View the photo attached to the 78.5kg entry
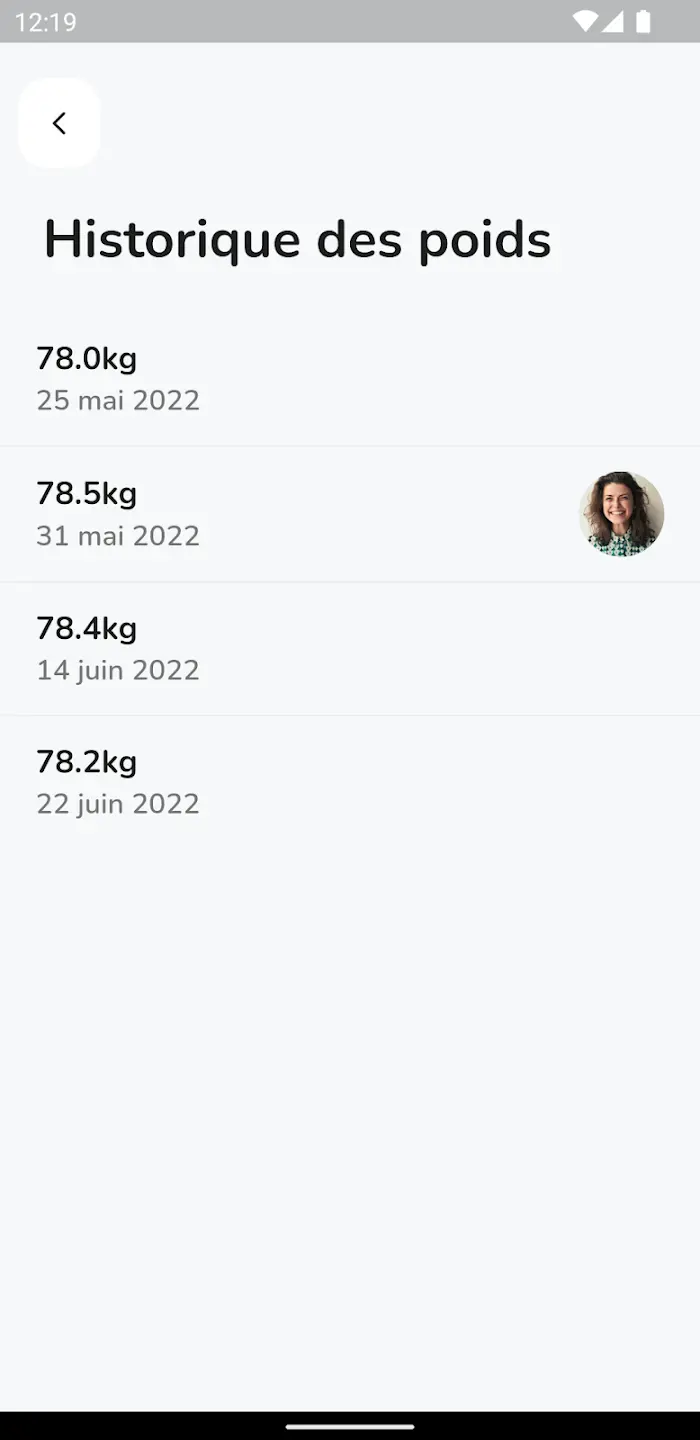The image size is (700, 1440). tap(621, 514)
